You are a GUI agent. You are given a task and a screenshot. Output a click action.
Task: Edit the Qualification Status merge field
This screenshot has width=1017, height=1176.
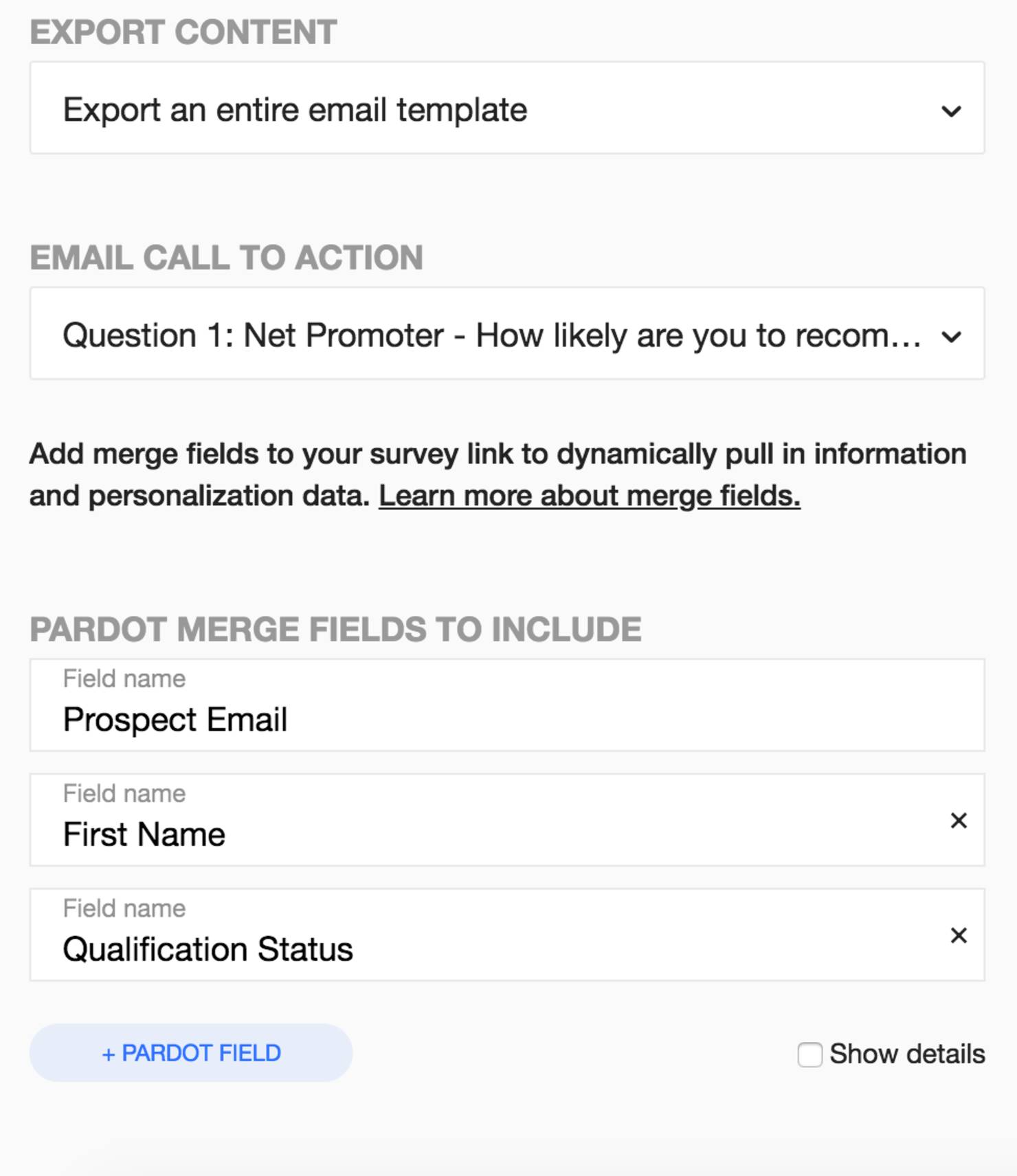(481, 936)
